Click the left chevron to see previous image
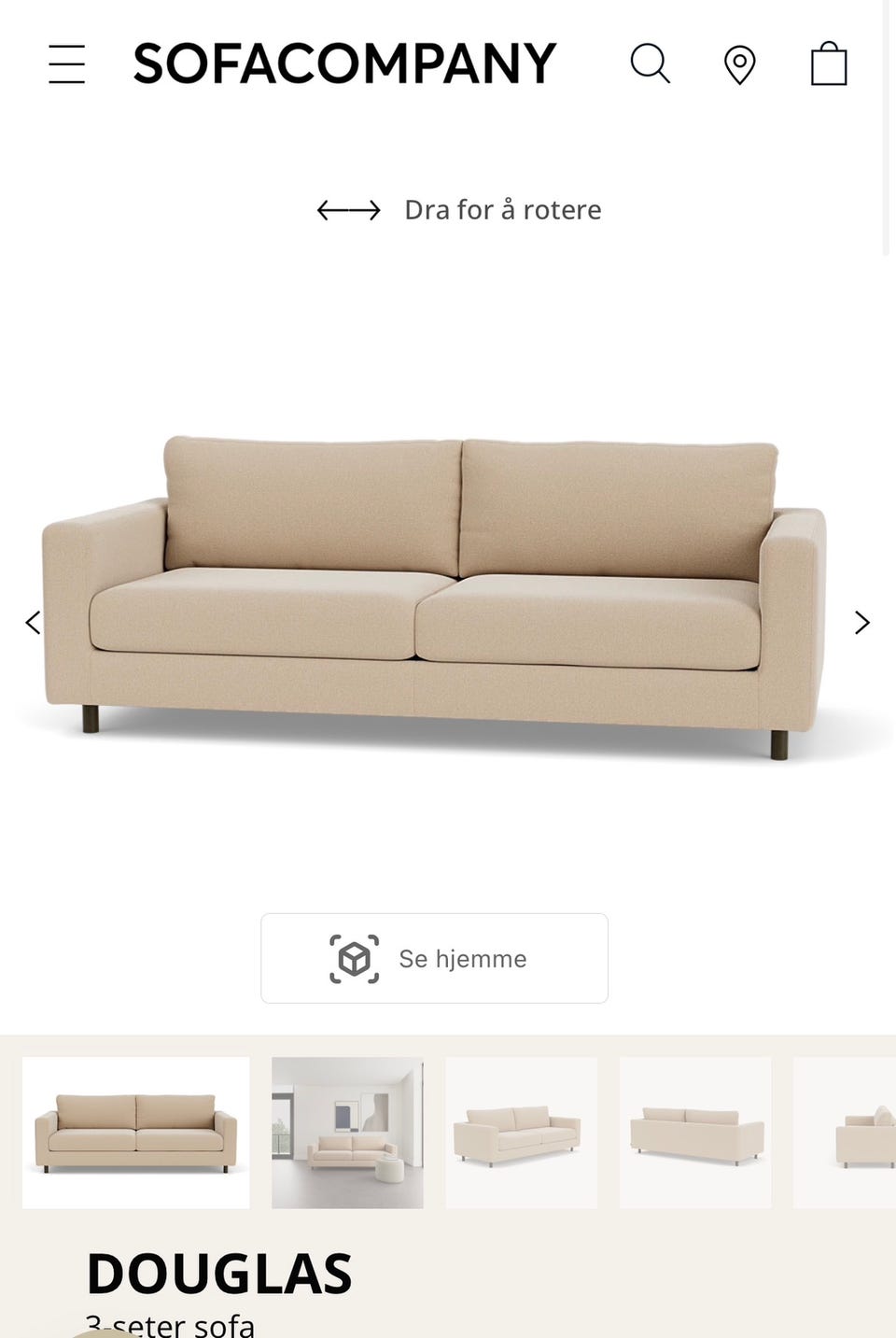This screenshot has width=896, height=1338. [33, 622]
